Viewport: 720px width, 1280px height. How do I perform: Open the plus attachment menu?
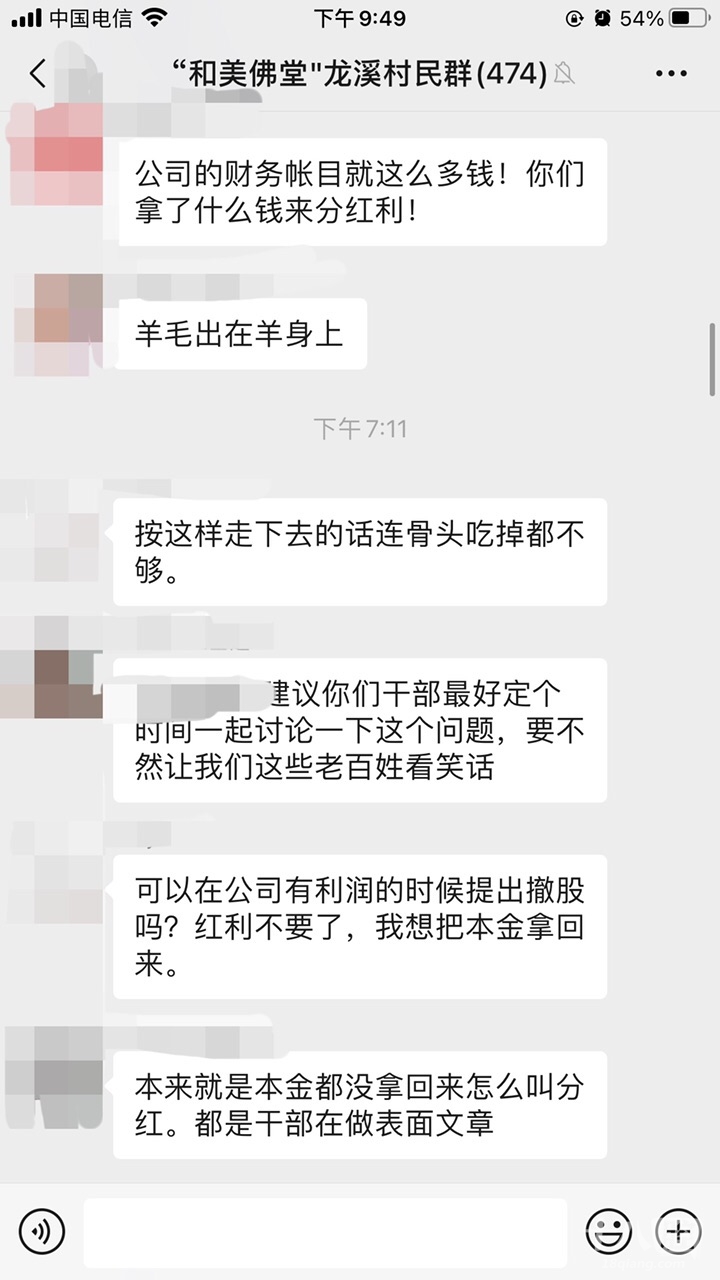678,1230
